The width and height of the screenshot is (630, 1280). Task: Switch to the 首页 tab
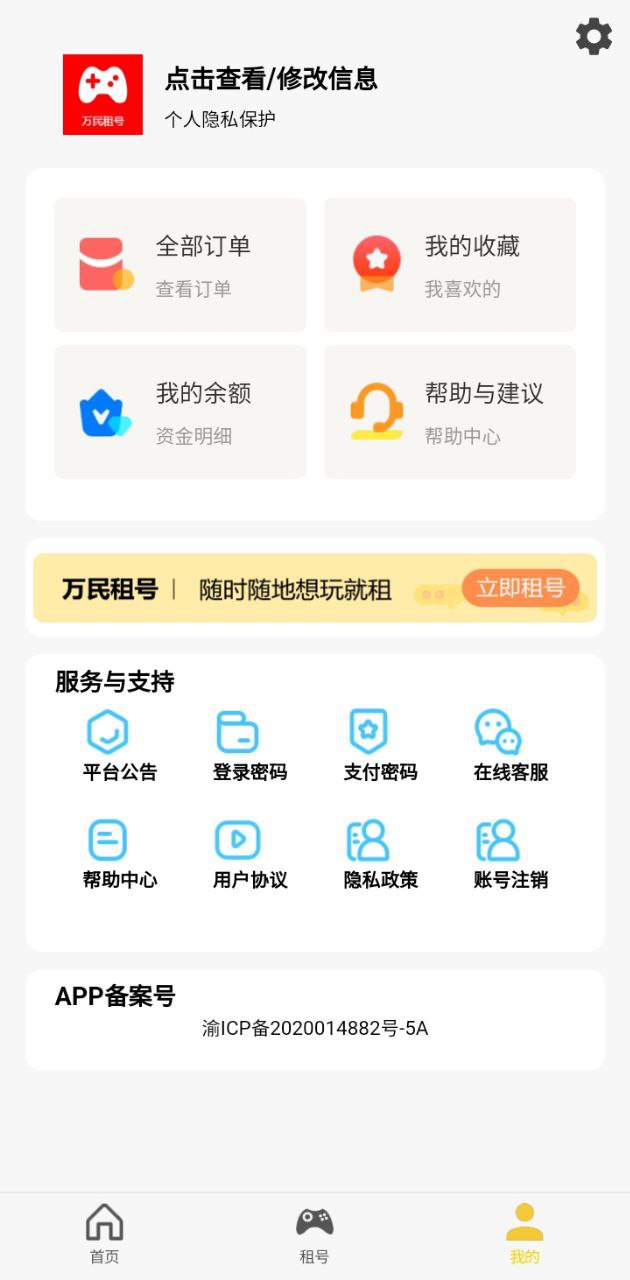pos(105,1234)
